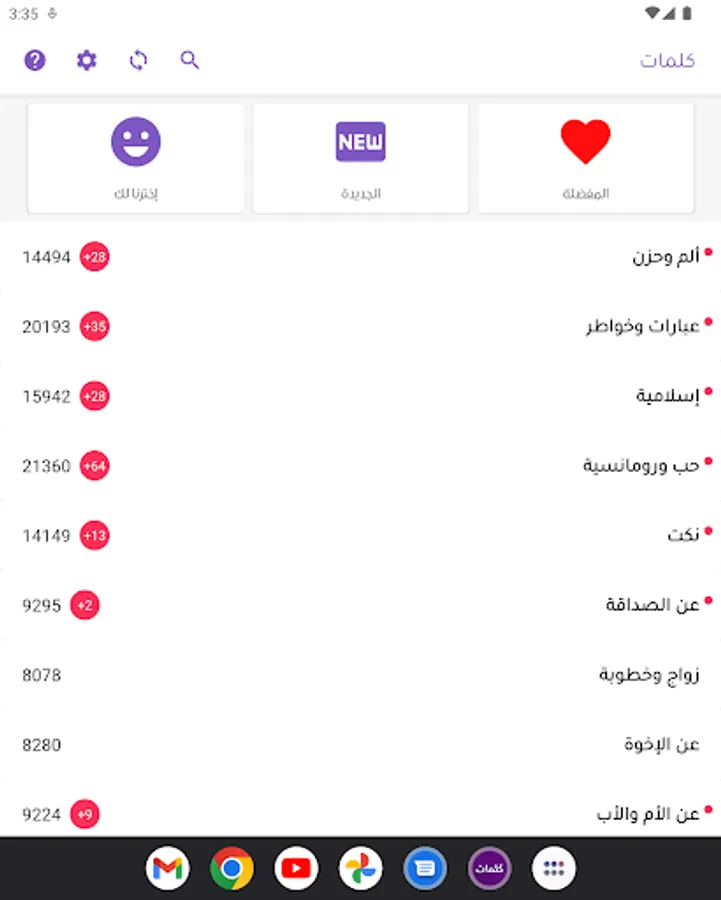This screenshot has height=900, width=721.
Task: Open Google Photos from the taskbar
Action: (359, 868)
